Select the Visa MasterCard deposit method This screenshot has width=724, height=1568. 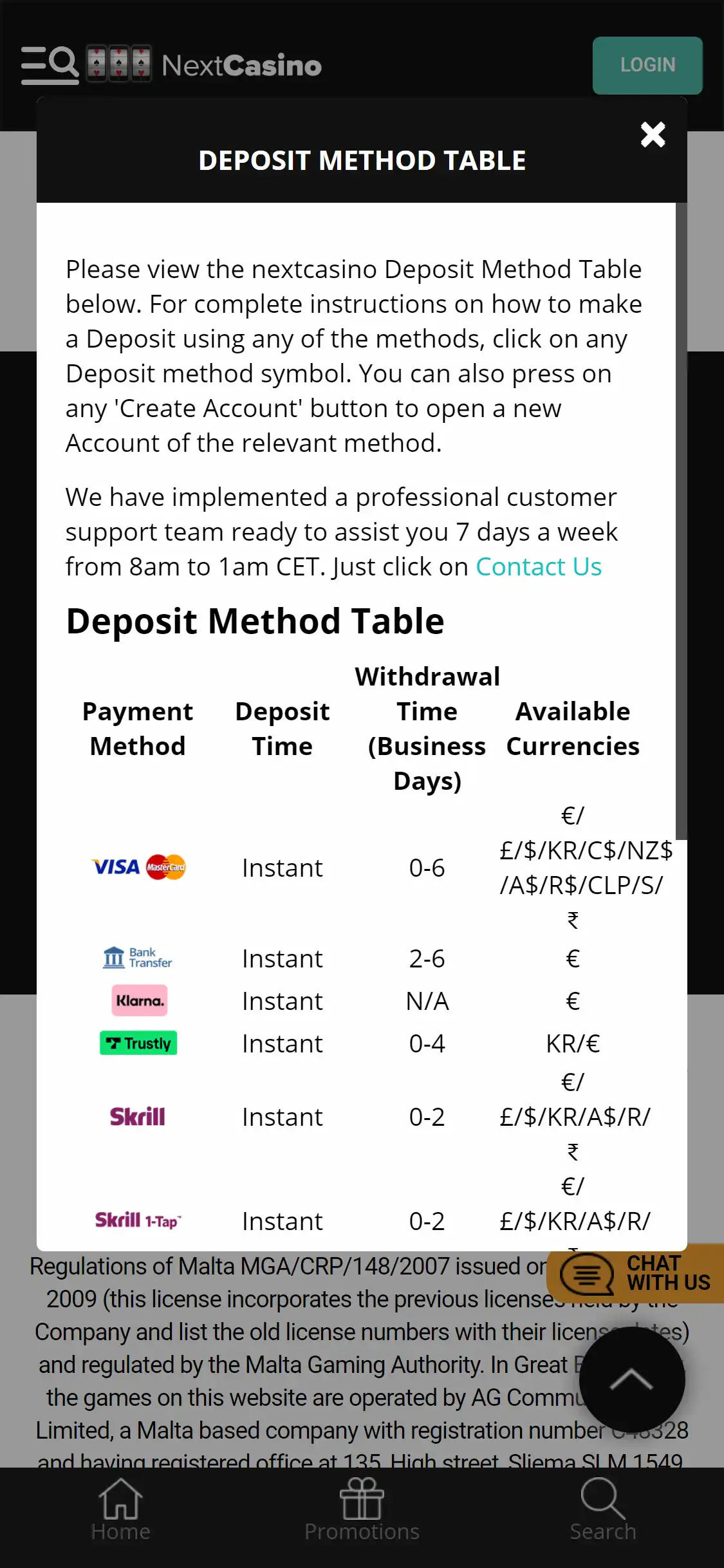pyautogui.click(x=138, y=867)
